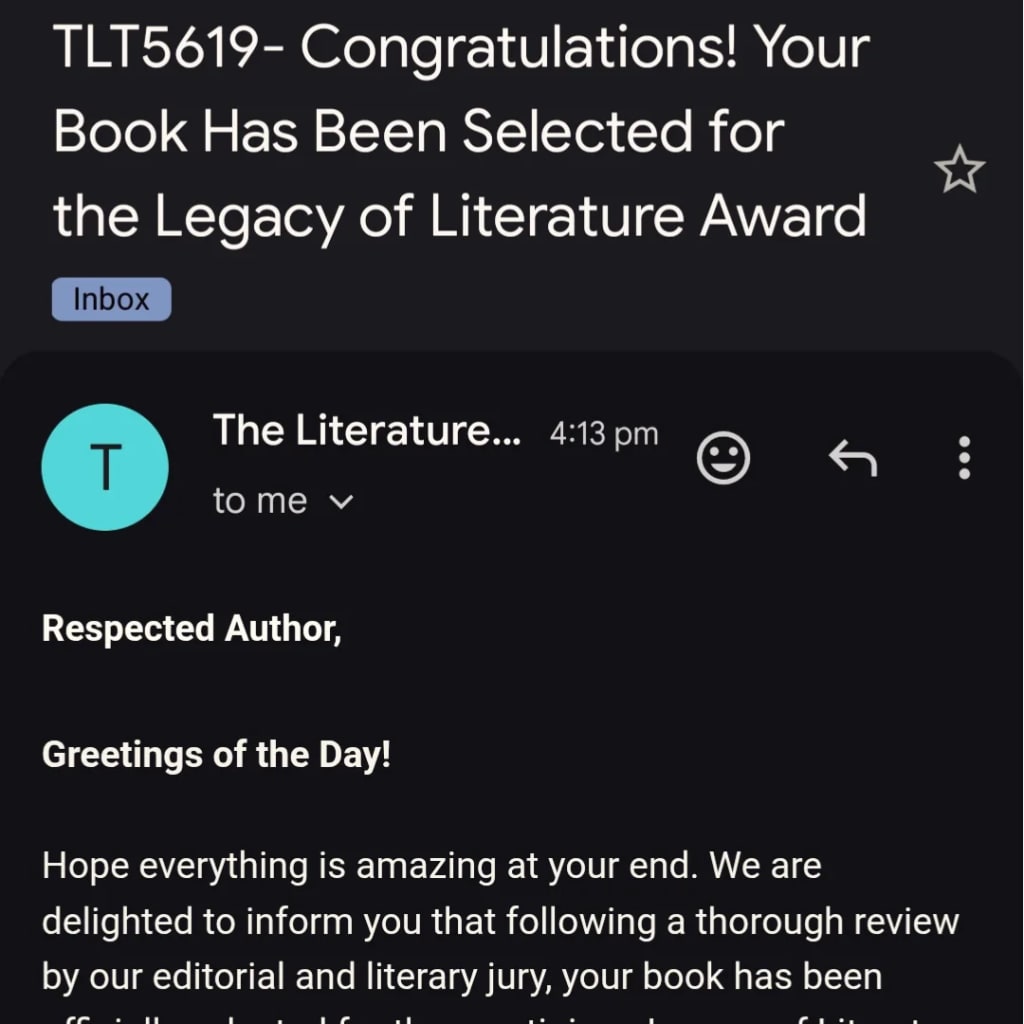Star this Legacy of Literature Award email

pyautogui.click(x=959, y=171)
